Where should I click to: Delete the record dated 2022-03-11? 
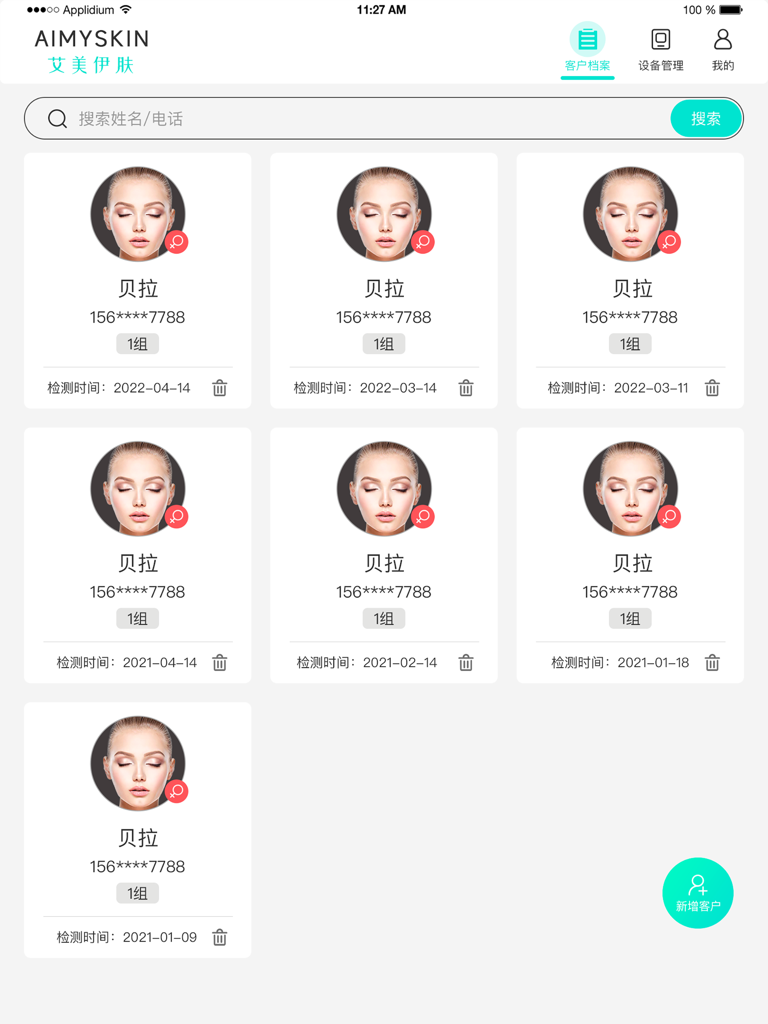[712, 388]
